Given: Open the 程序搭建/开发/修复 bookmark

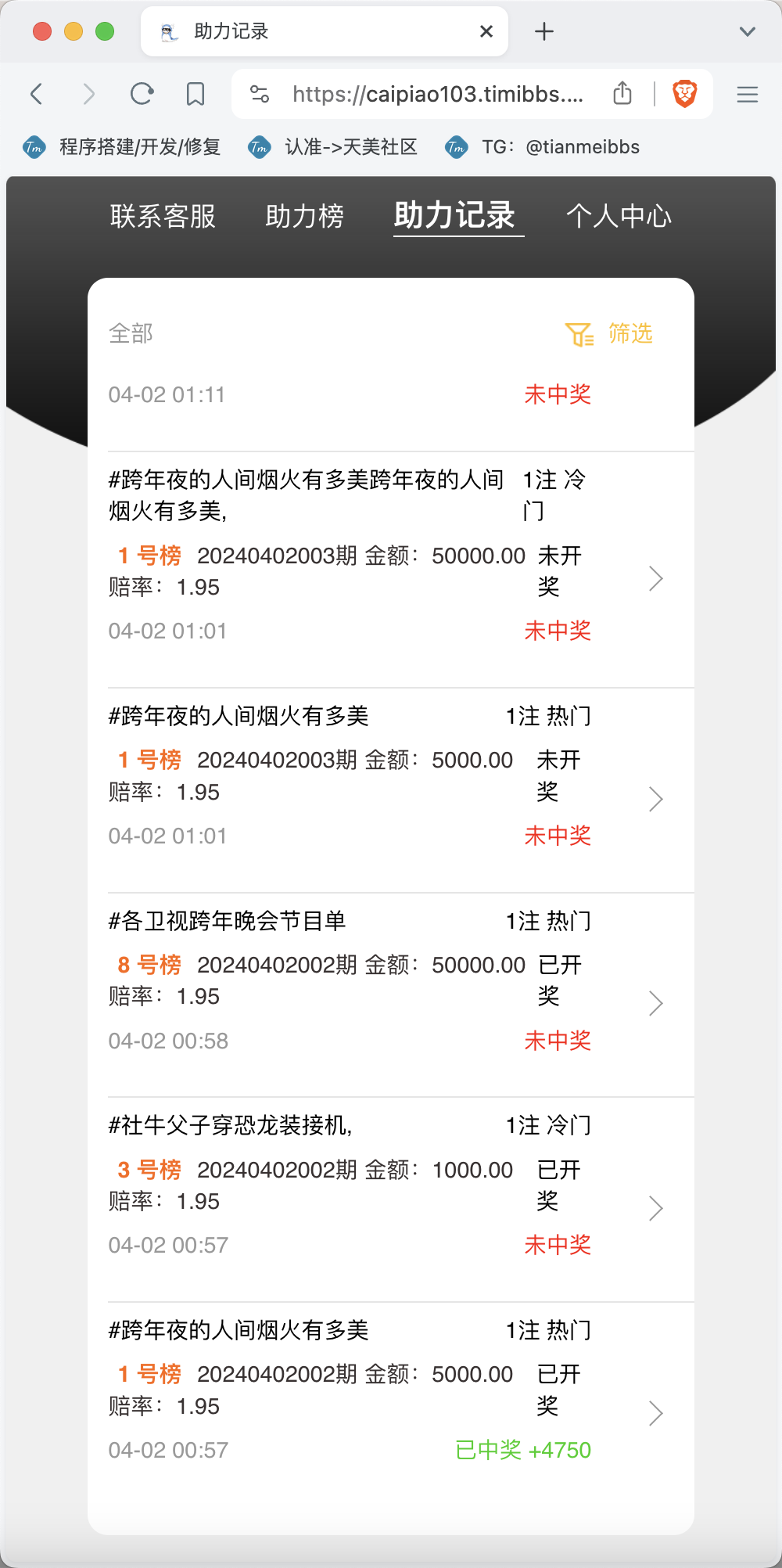Looking at the screenshot, I should [124, 147].
